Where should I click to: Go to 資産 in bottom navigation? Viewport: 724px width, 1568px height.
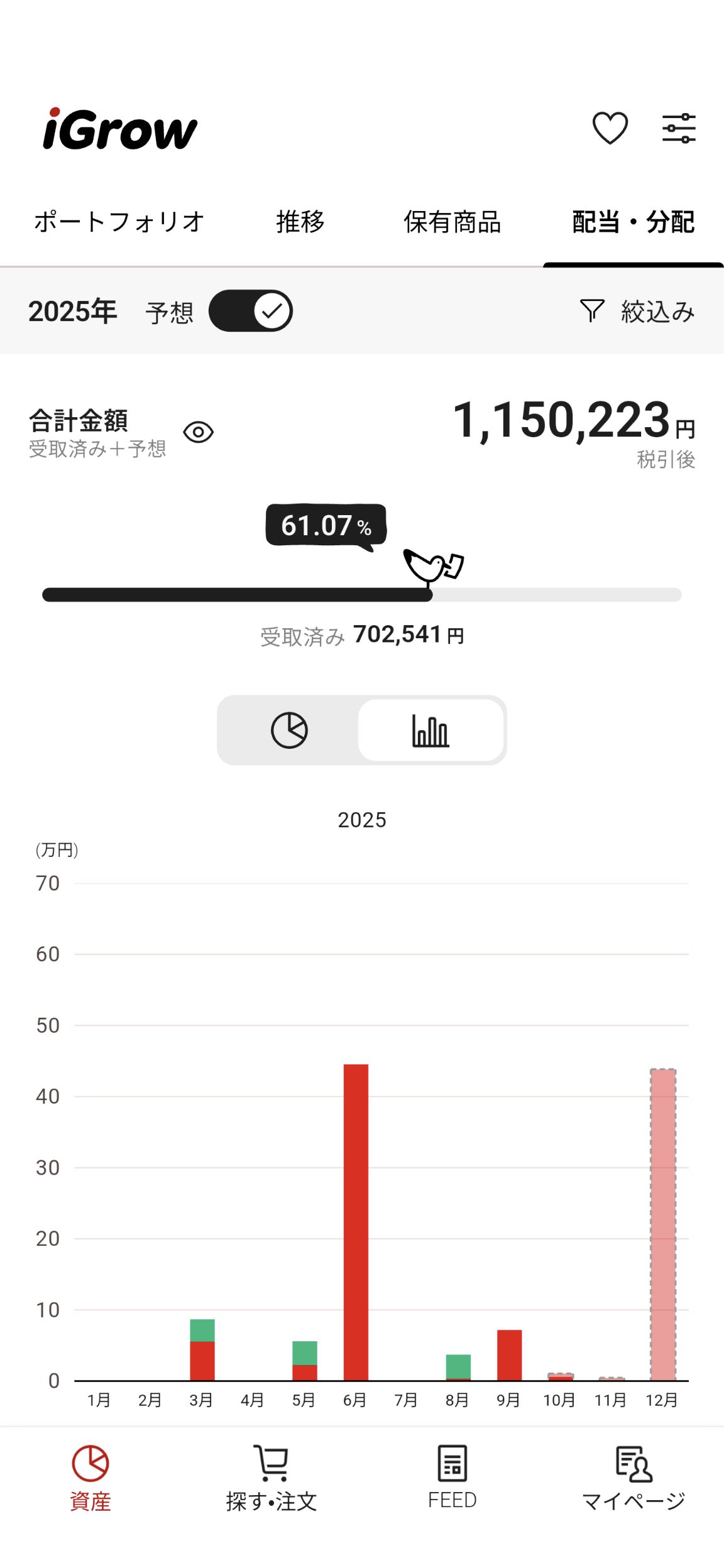[x=90, y=1478]
